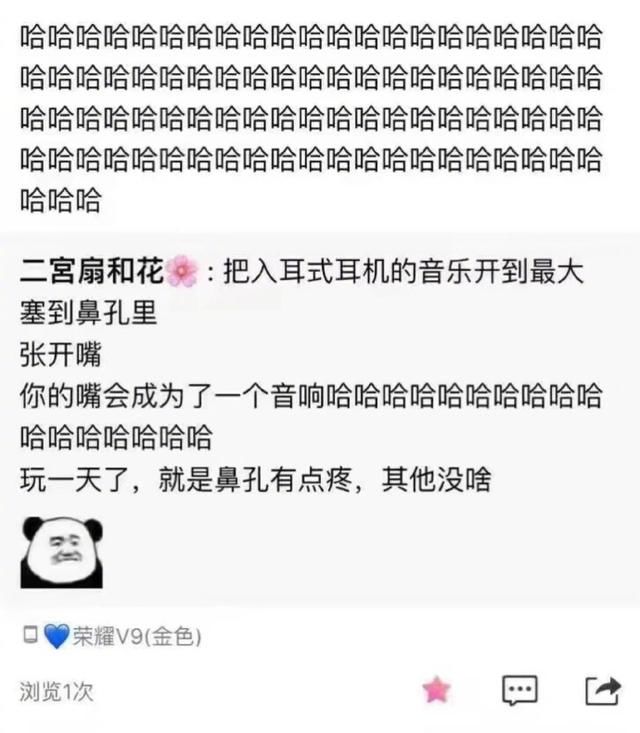Share this post with the arrow icon
The width and height of the screenshot is (640, 733).
pos(602,689)
